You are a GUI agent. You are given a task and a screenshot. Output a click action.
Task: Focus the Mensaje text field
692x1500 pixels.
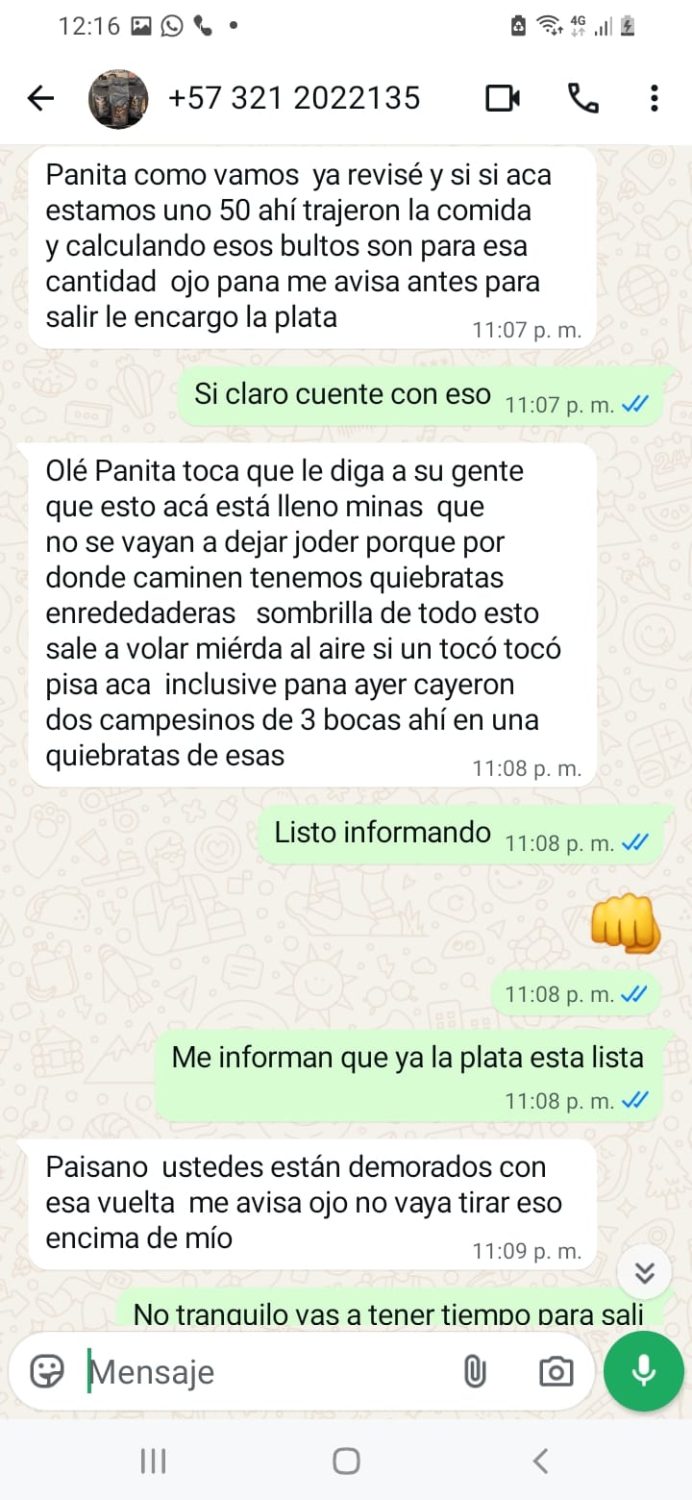point(260,1371)
